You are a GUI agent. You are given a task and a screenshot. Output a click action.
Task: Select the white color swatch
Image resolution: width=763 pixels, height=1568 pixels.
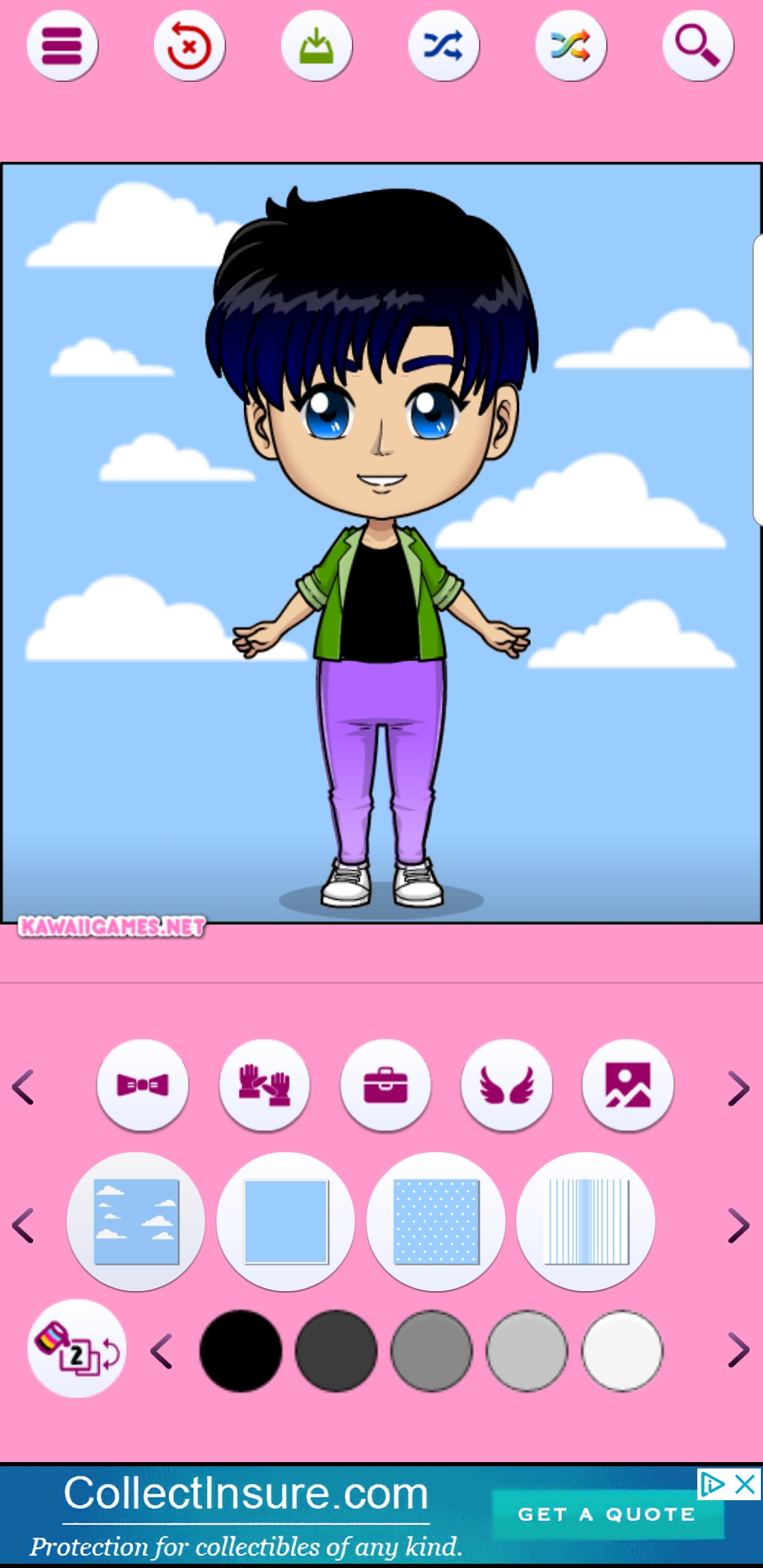622,1351
